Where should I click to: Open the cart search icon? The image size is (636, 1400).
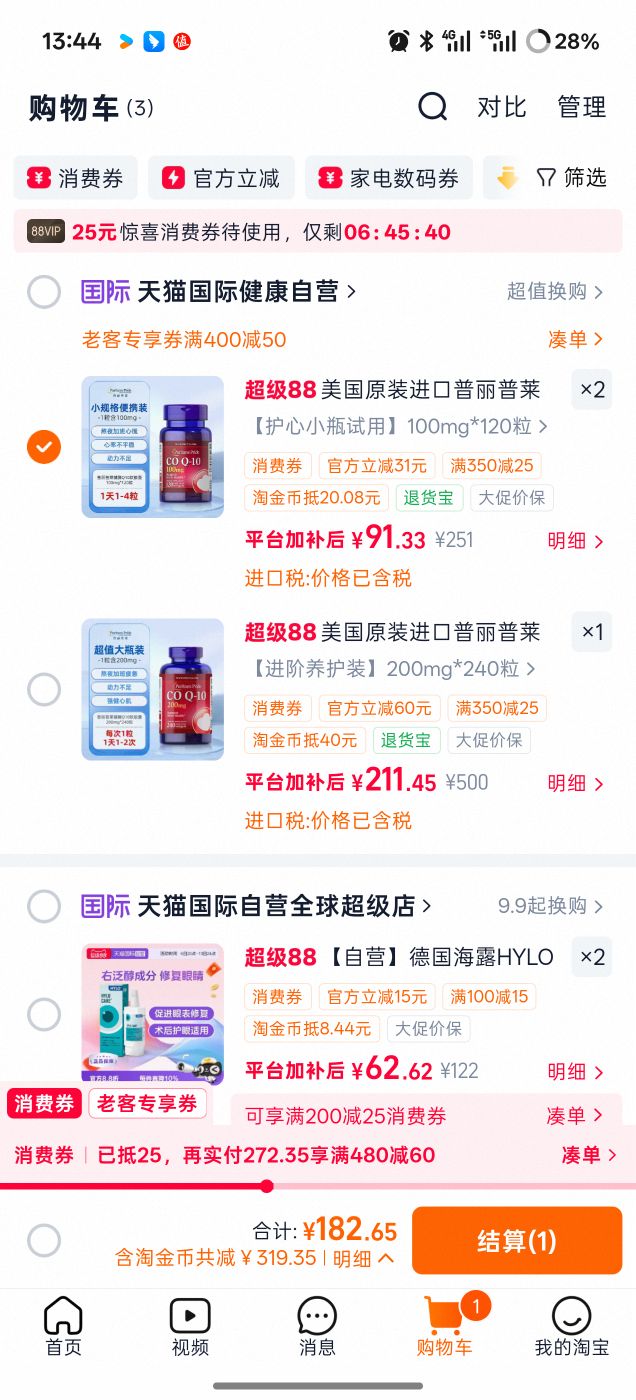click(432, 107)
